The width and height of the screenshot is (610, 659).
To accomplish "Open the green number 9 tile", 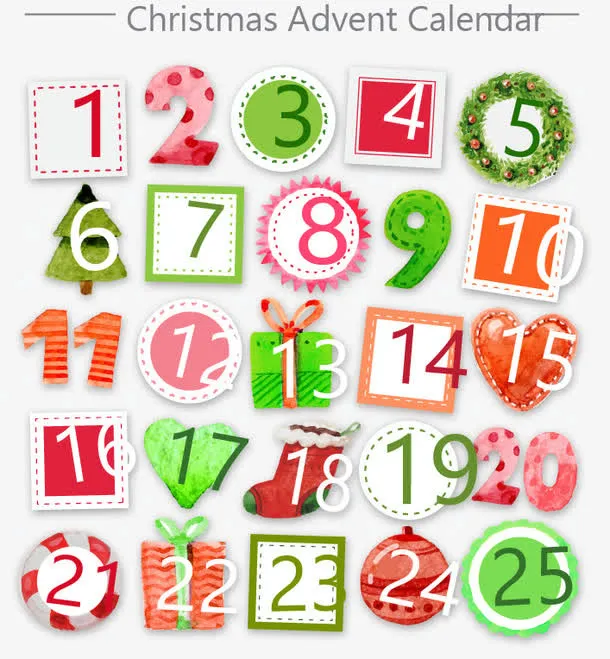I will tap(417, 239).
